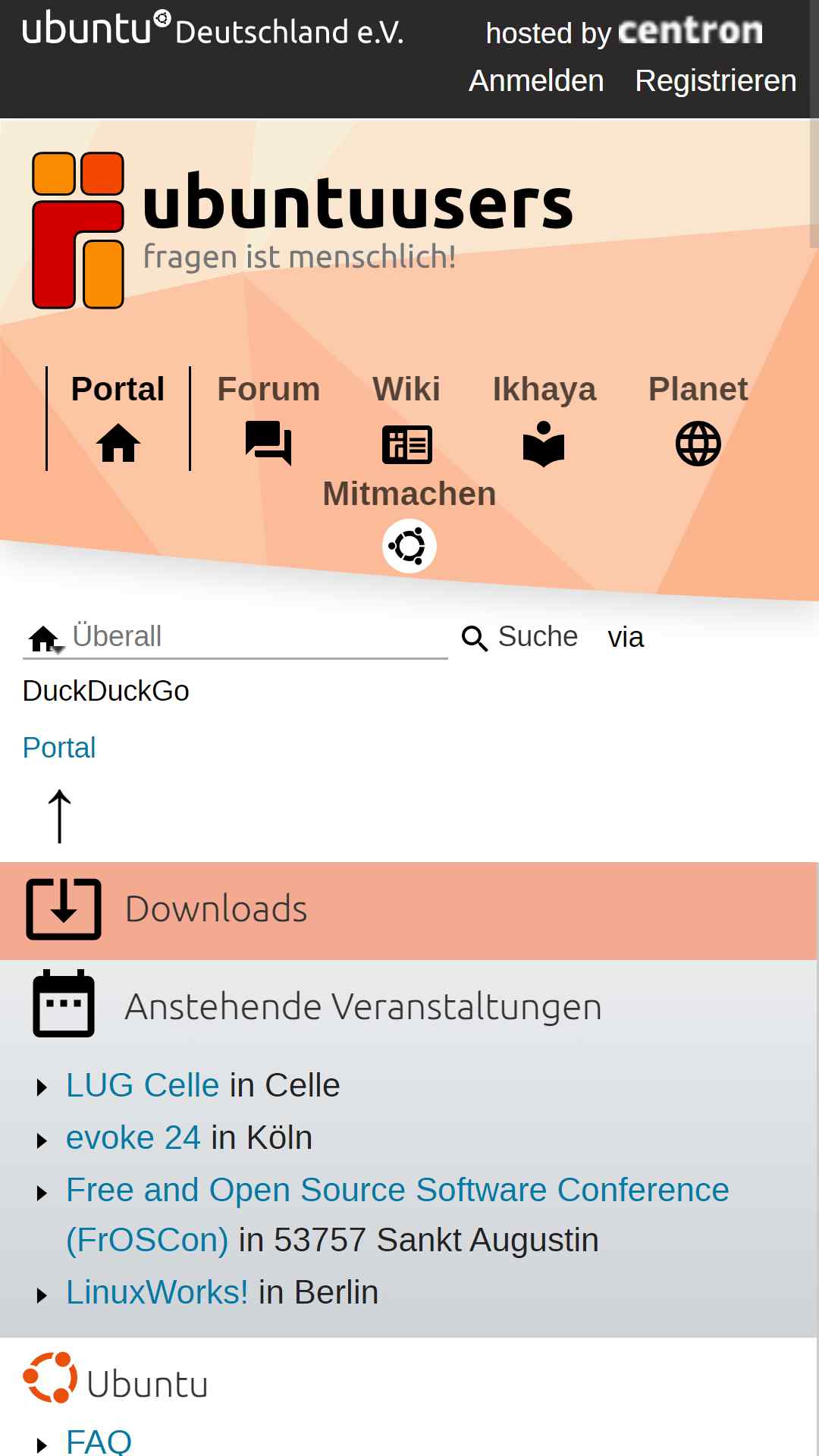This screenshot has width=819, height=1456.
Task: Open the Portal breadcrumb link
Action: click(x=59, y=748)
